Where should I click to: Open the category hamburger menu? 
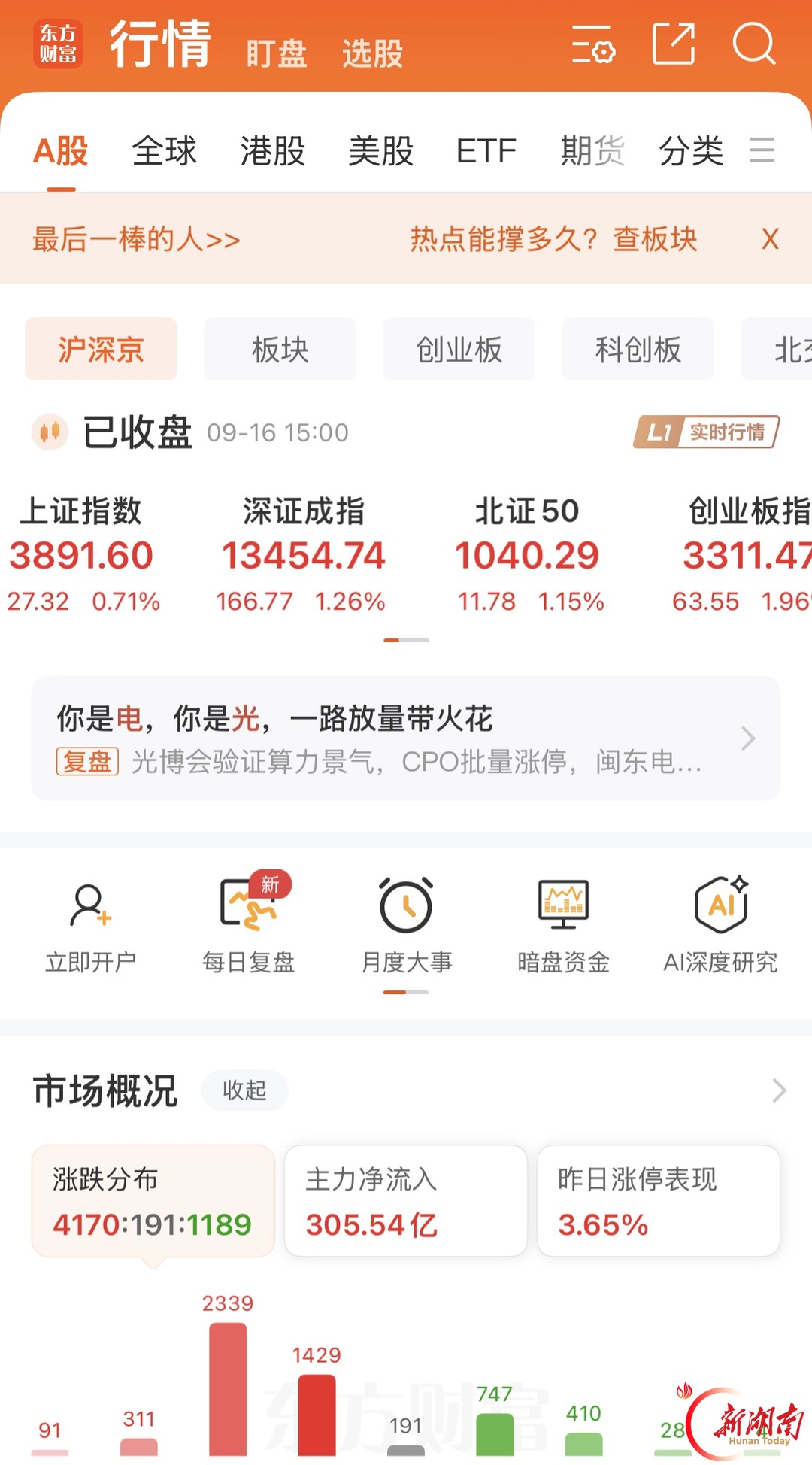762,150
